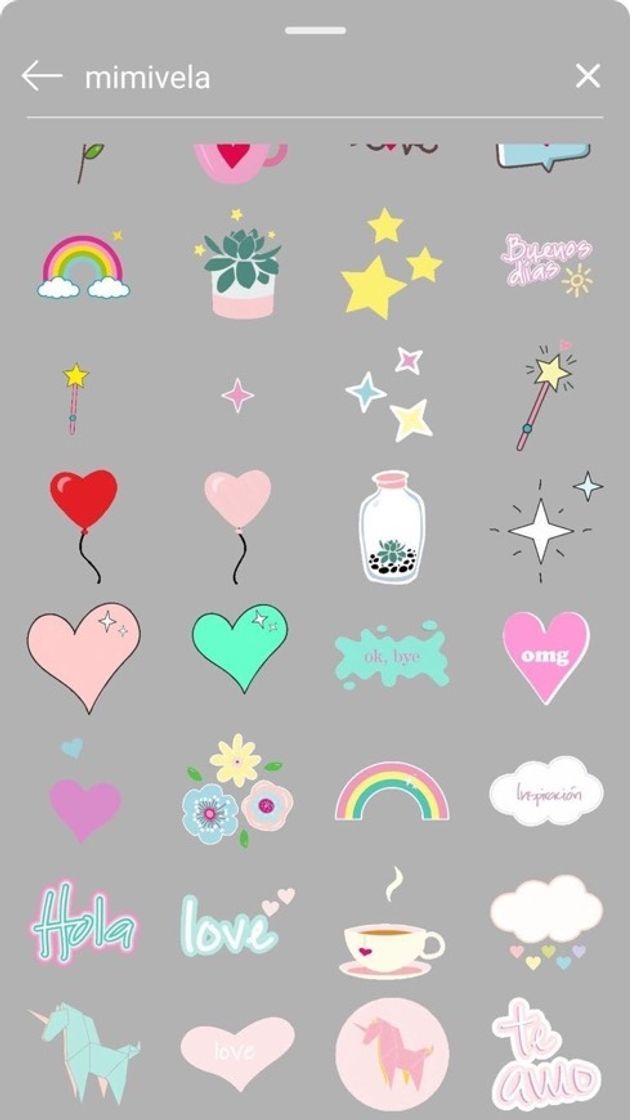This screenshot has height=1120, width=630.
Task: Pick the potted succulent sticker
Action: pos(238,264)
